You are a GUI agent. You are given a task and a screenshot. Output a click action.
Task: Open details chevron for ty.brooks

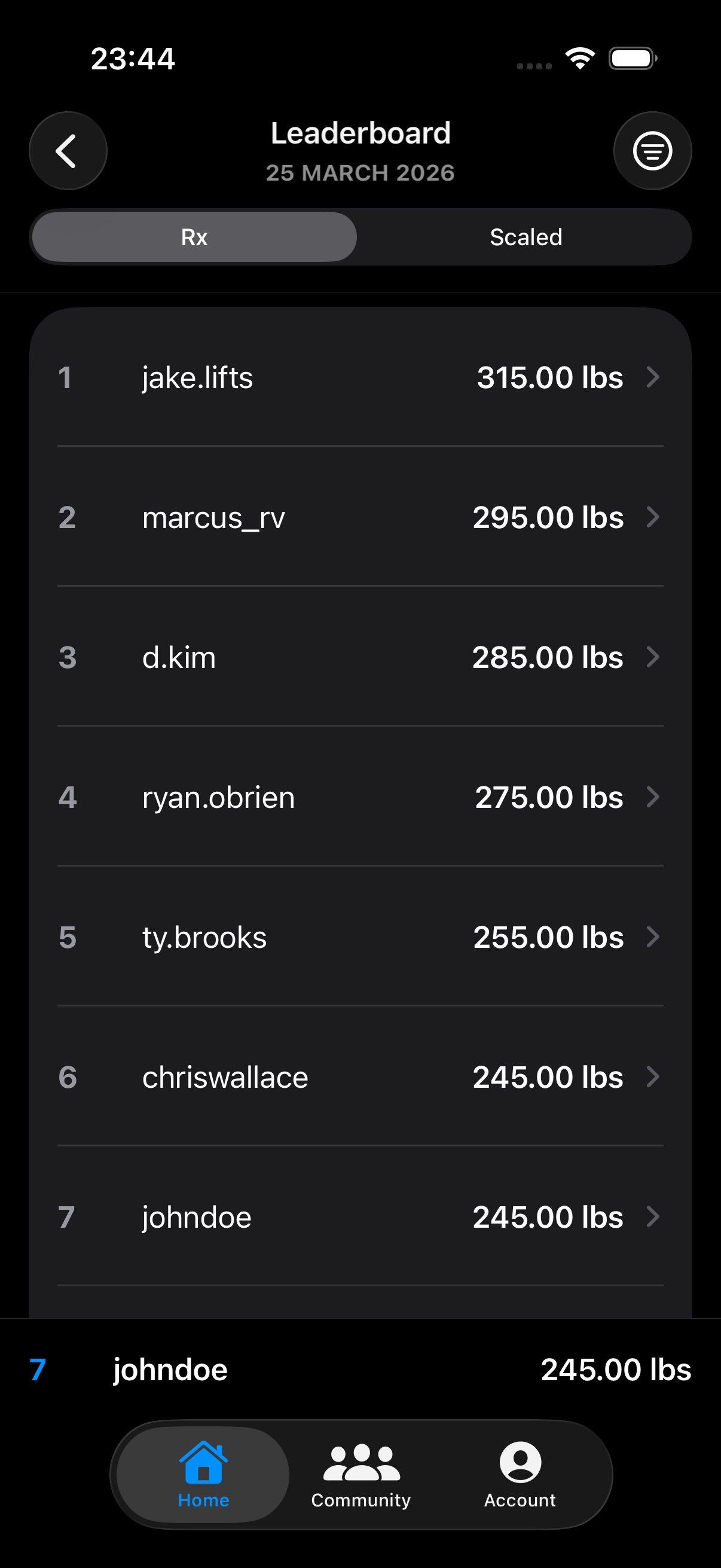(653, 938)
